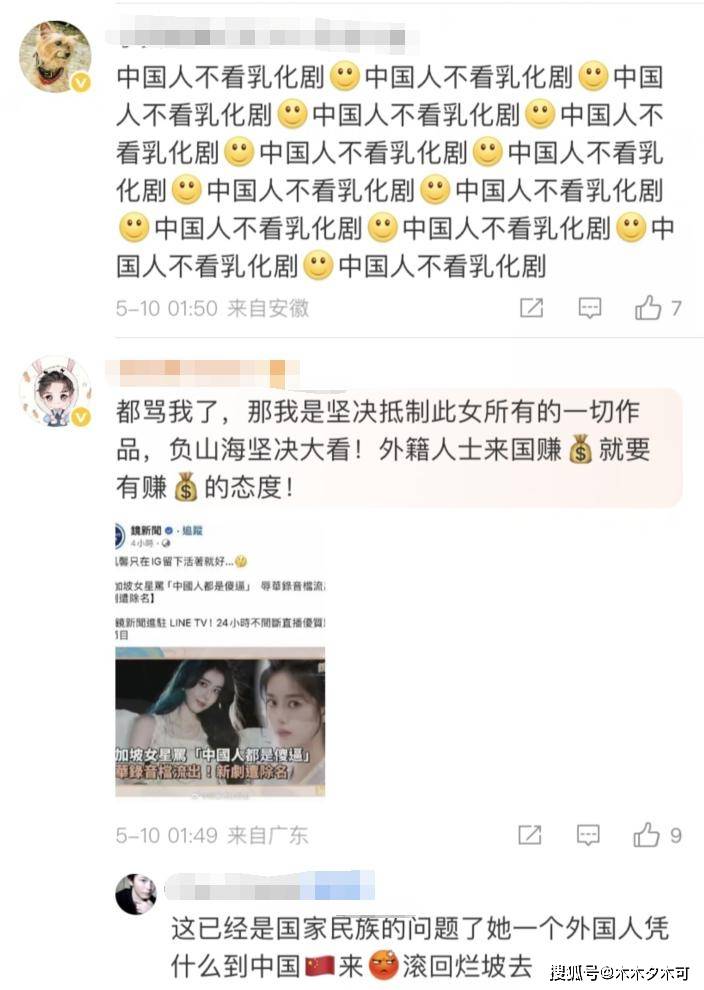This screenshot has width=704, height=990.
Task: Open the dog avatar profile
Action: [55, 56]
